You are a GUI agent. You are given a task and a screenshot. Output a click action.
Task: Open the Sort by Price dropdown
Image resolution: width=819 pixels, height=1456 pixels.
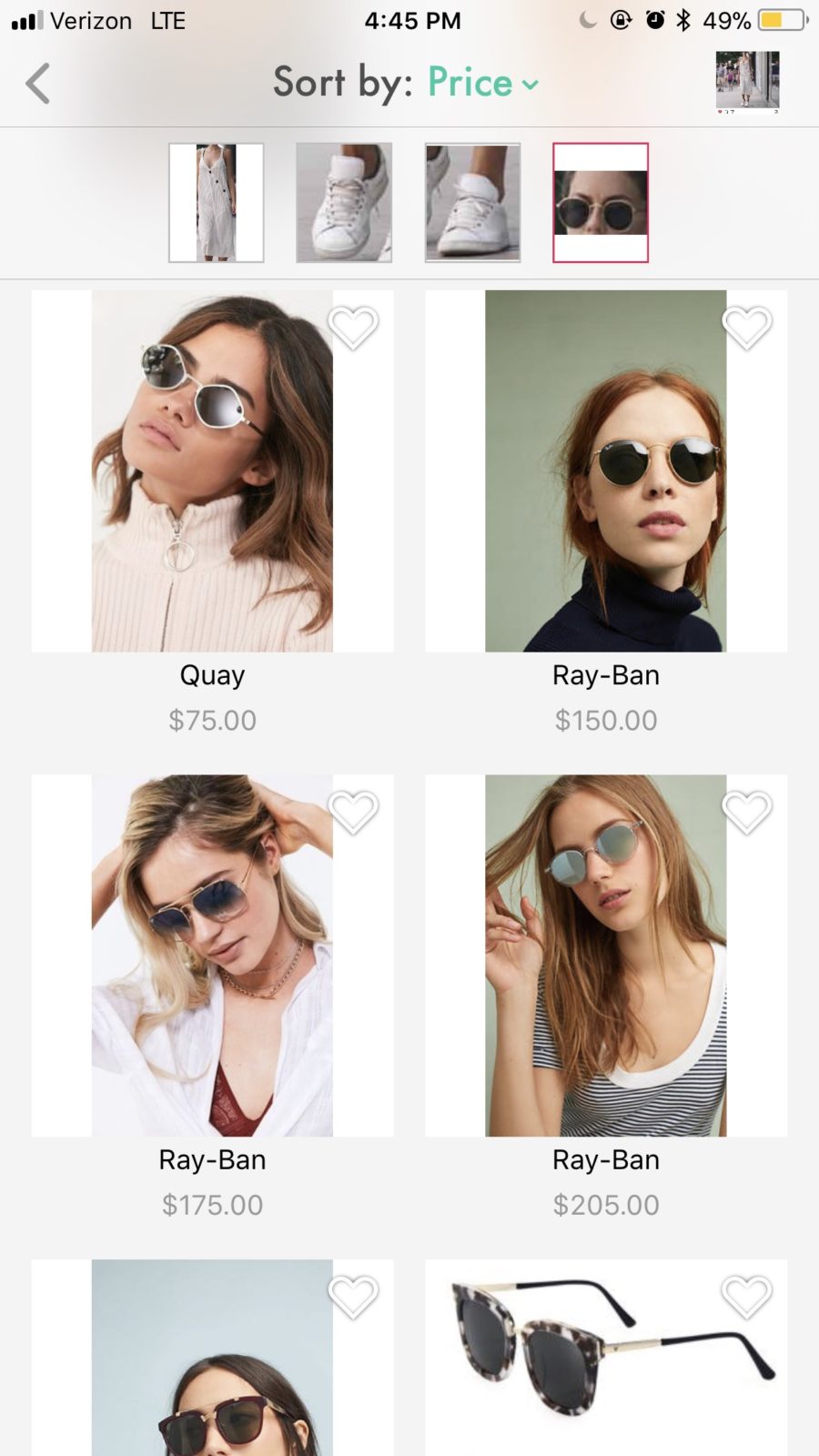click(x=482, y=84)
